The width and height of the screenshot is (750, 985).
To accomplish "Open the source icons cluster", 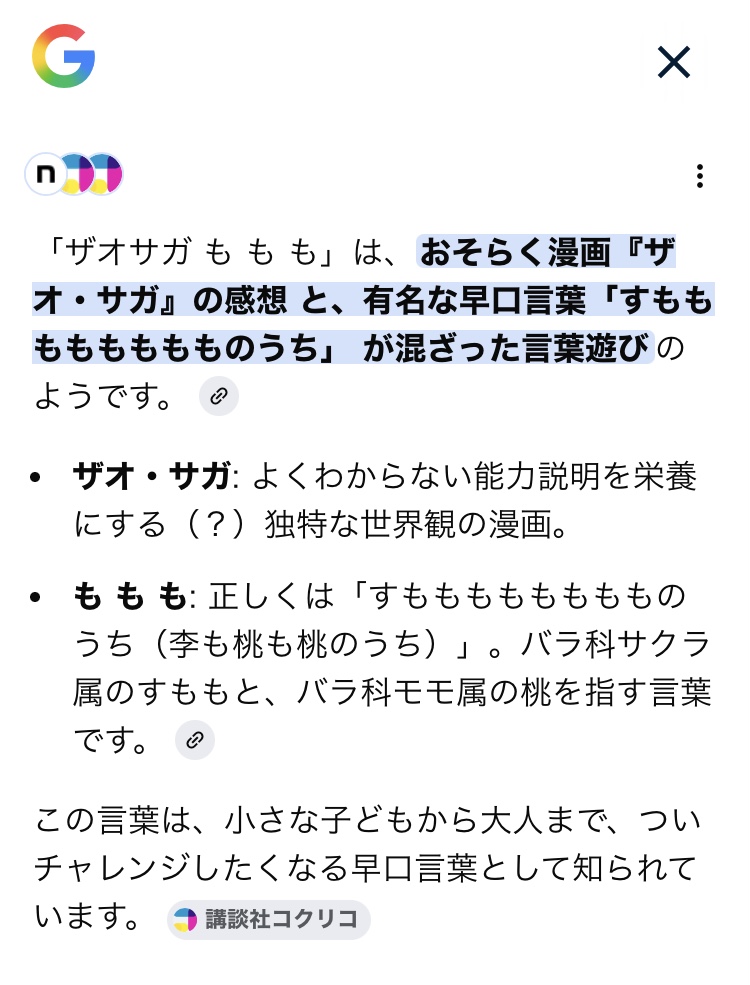I will [74, 175].
